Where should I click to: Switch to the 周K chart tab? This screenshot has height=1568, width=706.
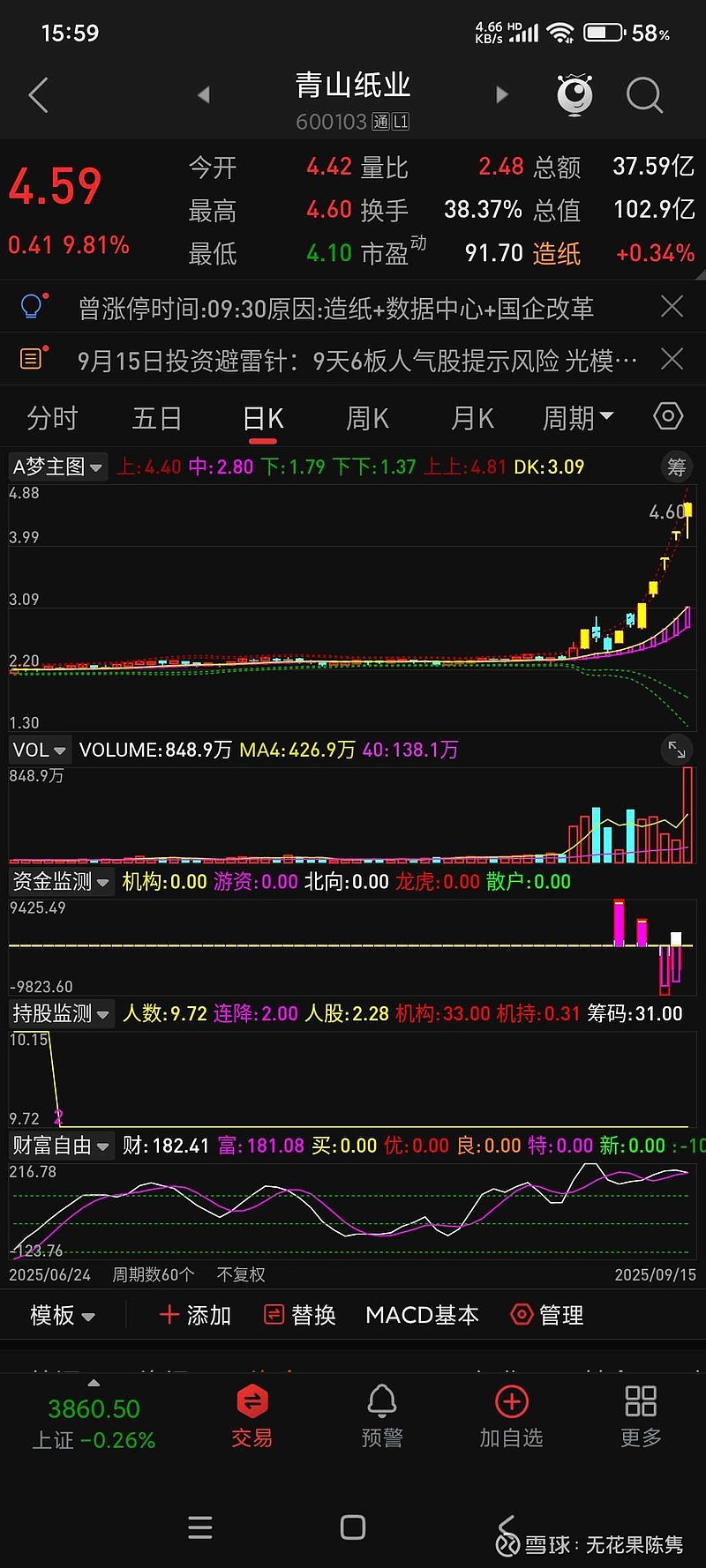point(367,418)
